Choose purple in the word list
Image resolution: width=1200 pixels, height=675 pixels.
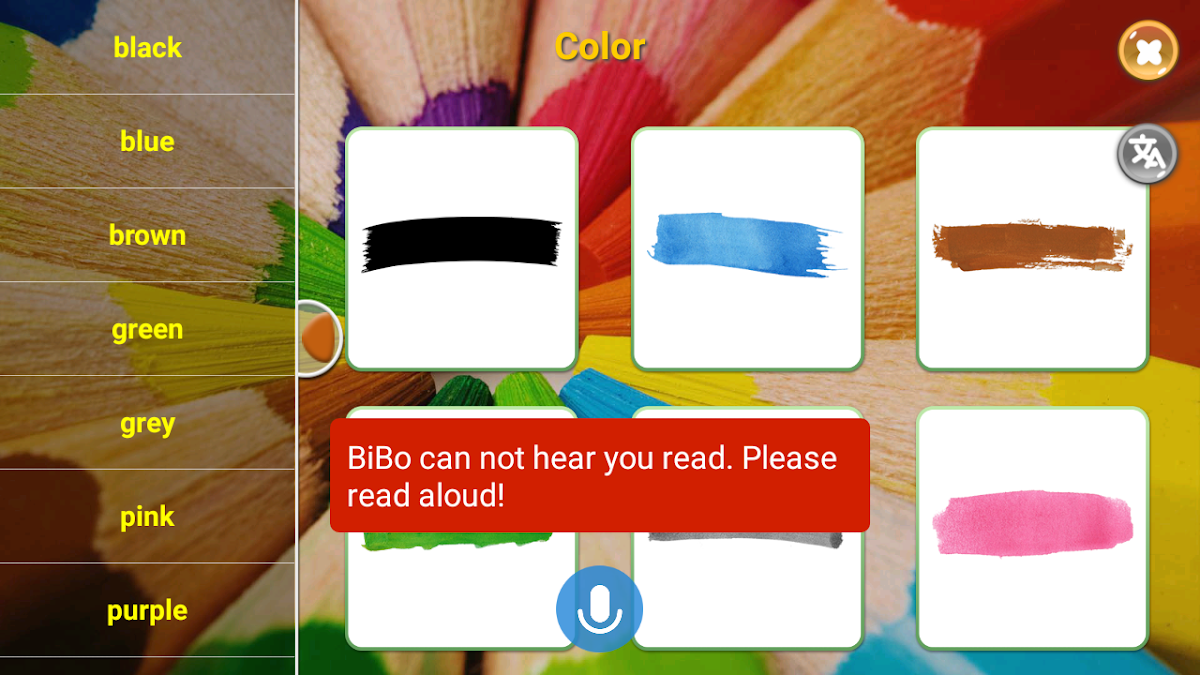[x=147, y=611]
